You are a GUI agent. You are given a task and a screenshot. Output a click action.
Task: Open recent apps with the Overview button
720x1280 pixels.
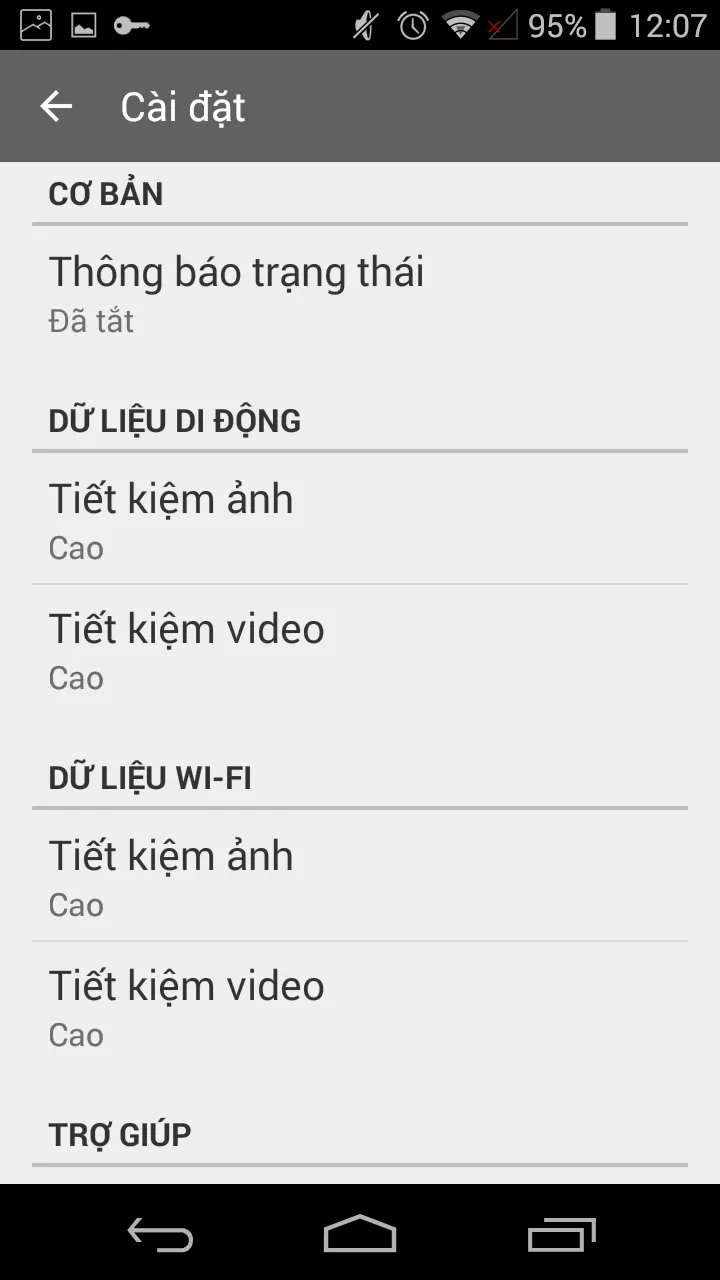[560, 1236]
